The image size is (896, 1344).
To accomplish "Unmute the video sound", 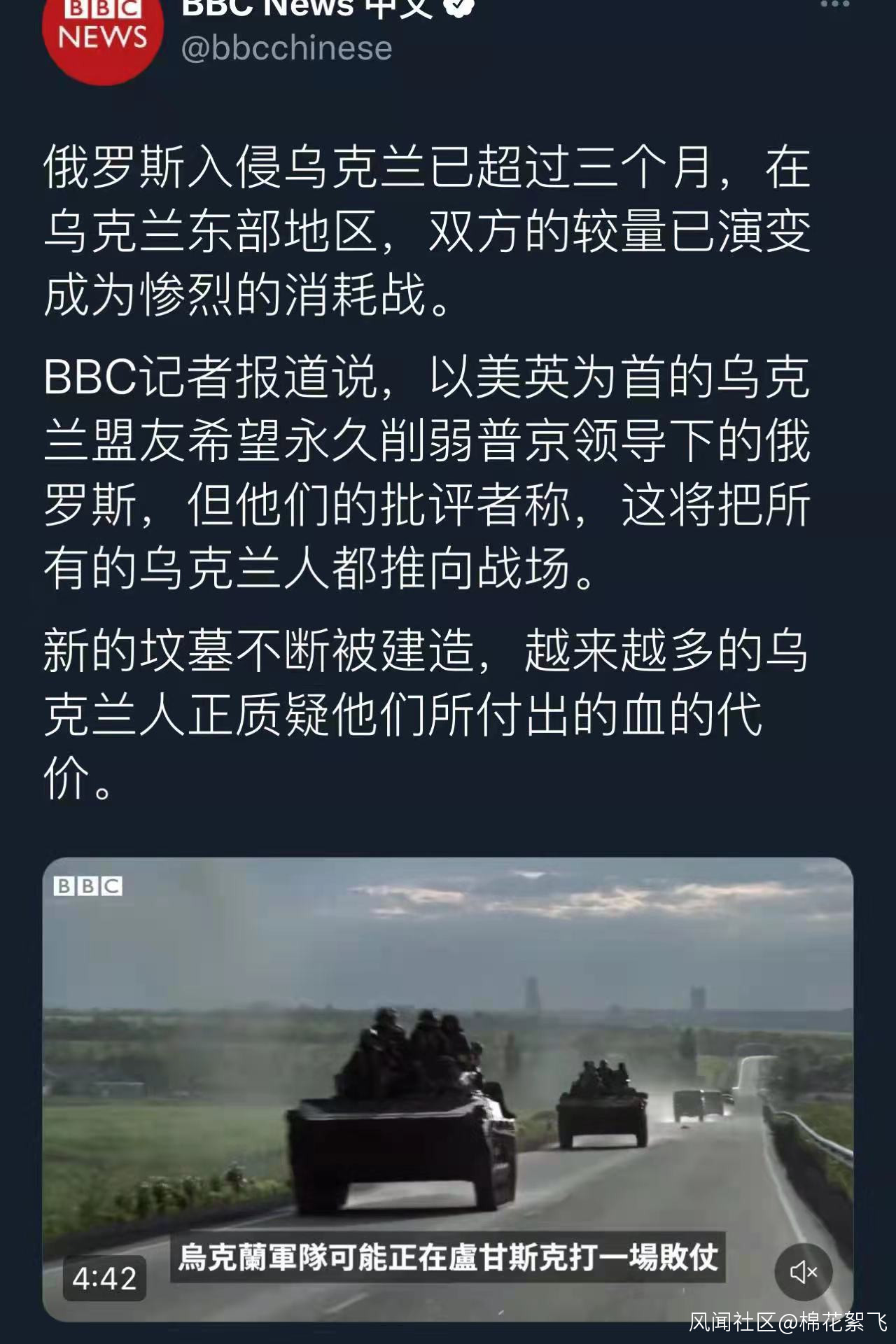I will (x=803, y=1272).
